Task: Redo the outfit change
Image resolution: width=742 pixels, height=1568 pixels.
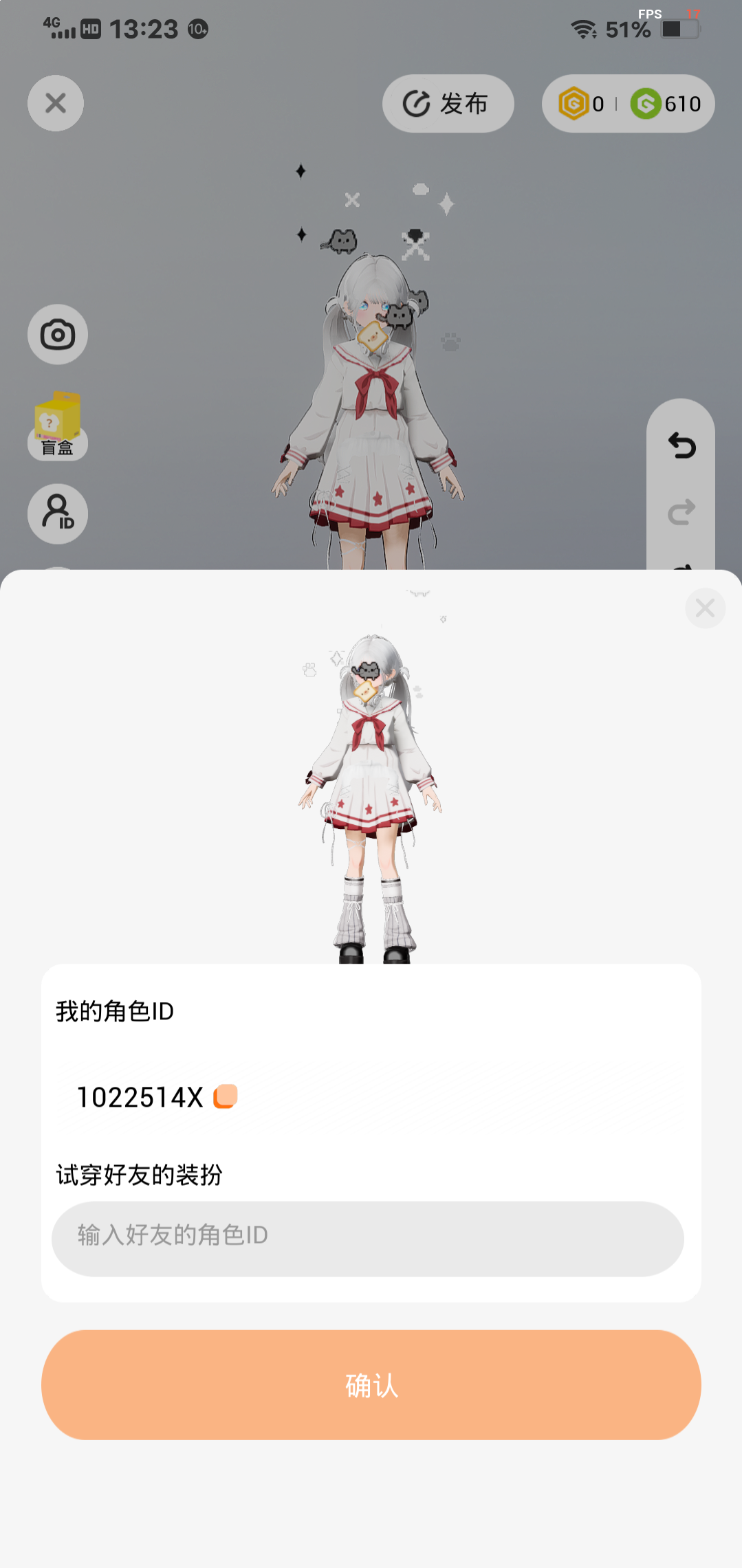Action: point(681,512)
